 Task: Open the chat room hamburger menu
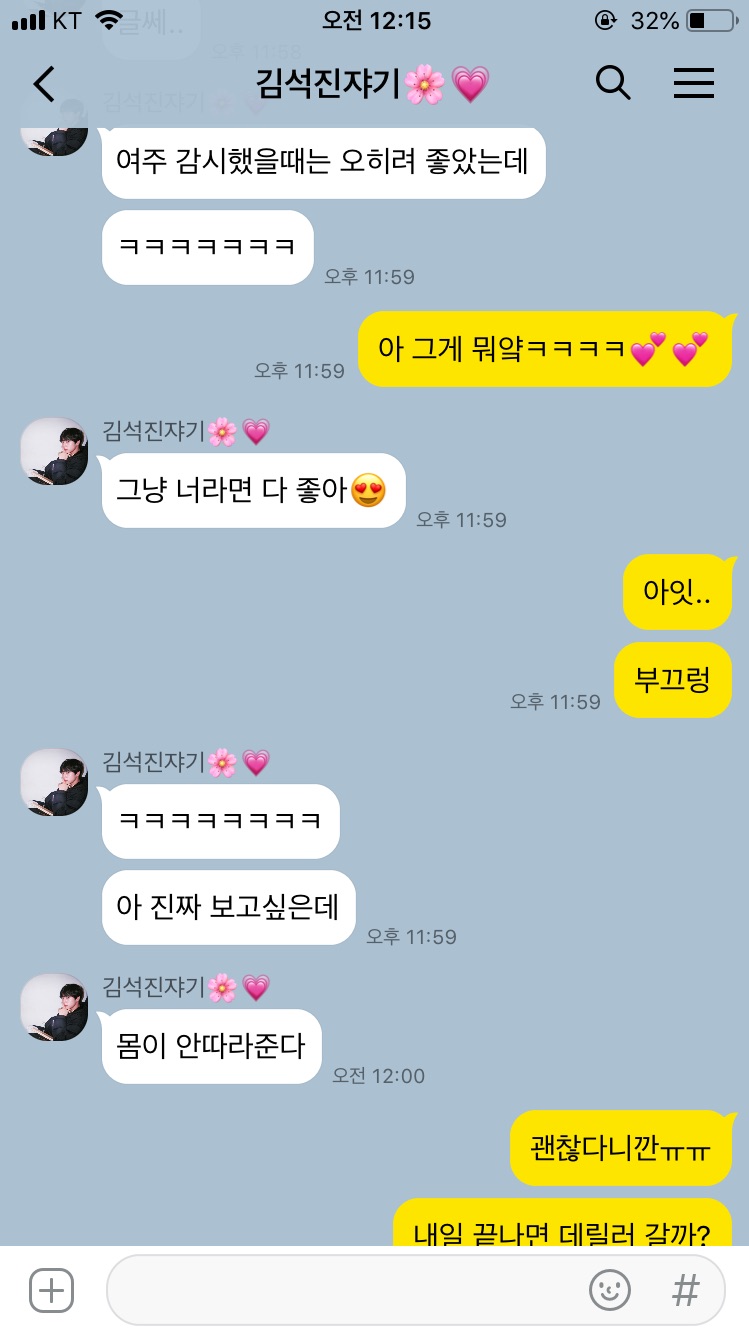[x=693, y=84]
